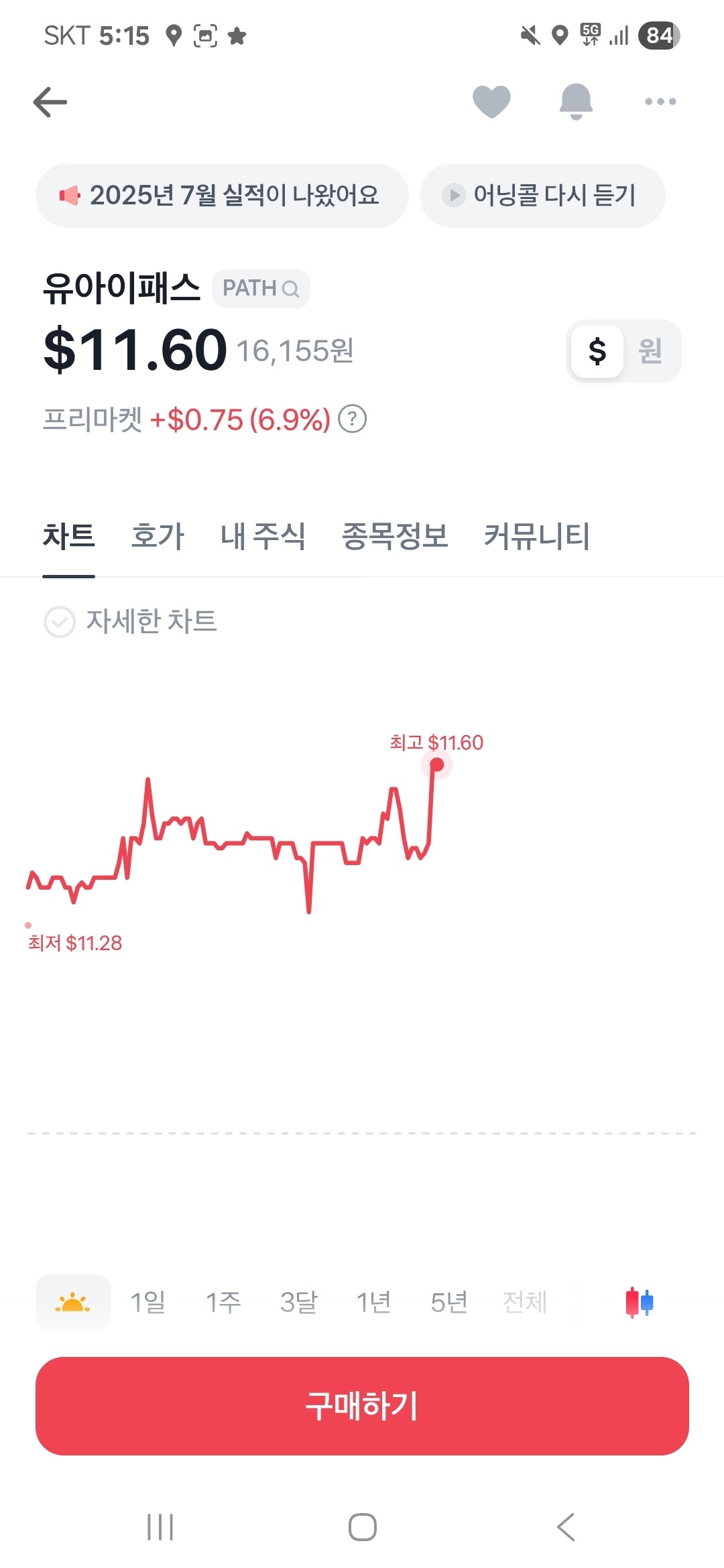Open the 2025년 7월 실적 announcement chip
724x1568 pixels.
(222, 196)
